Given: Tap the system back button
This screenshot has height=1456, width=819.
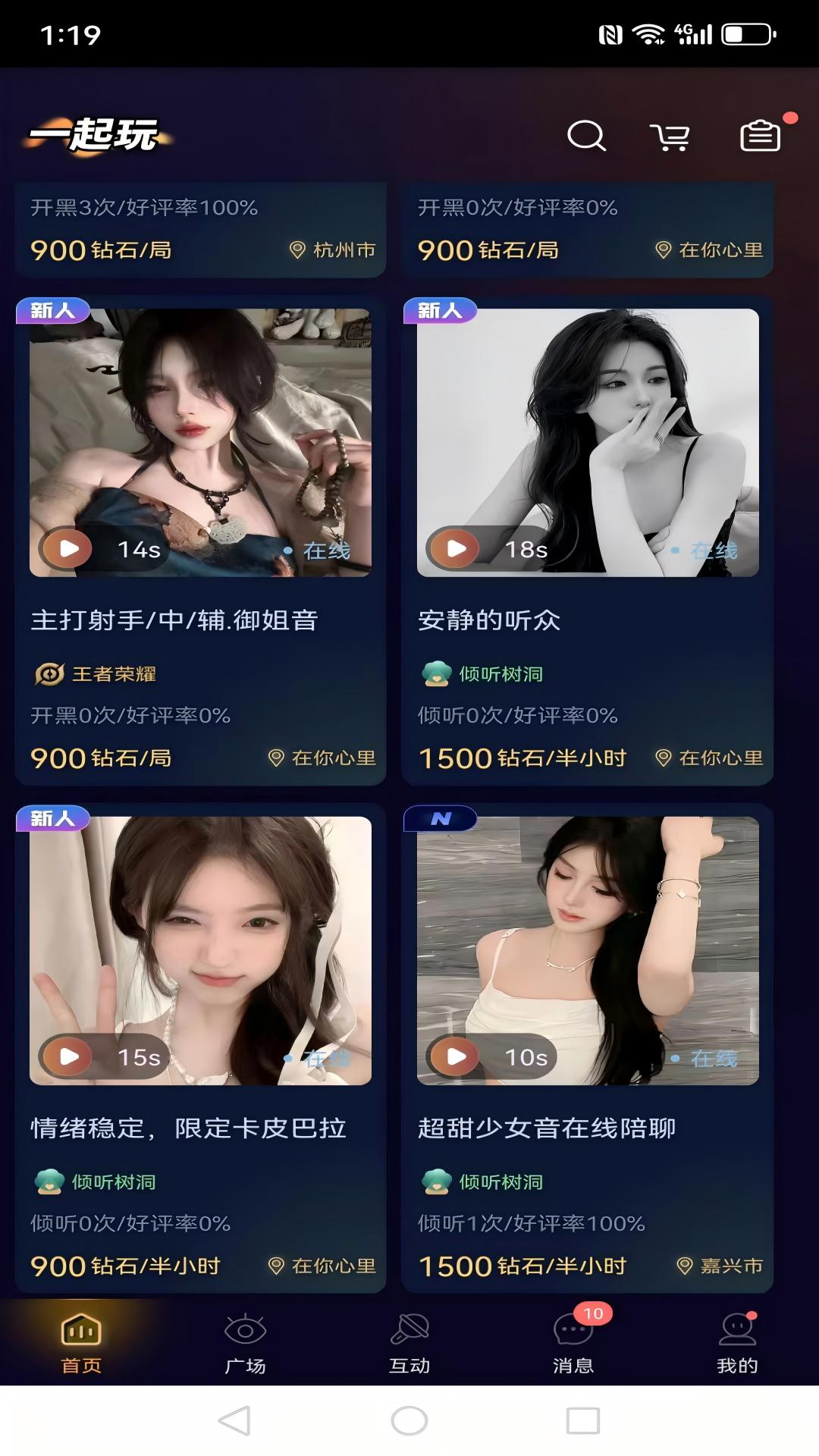Looking at the screenshot, I should [x=234, y=1420].
